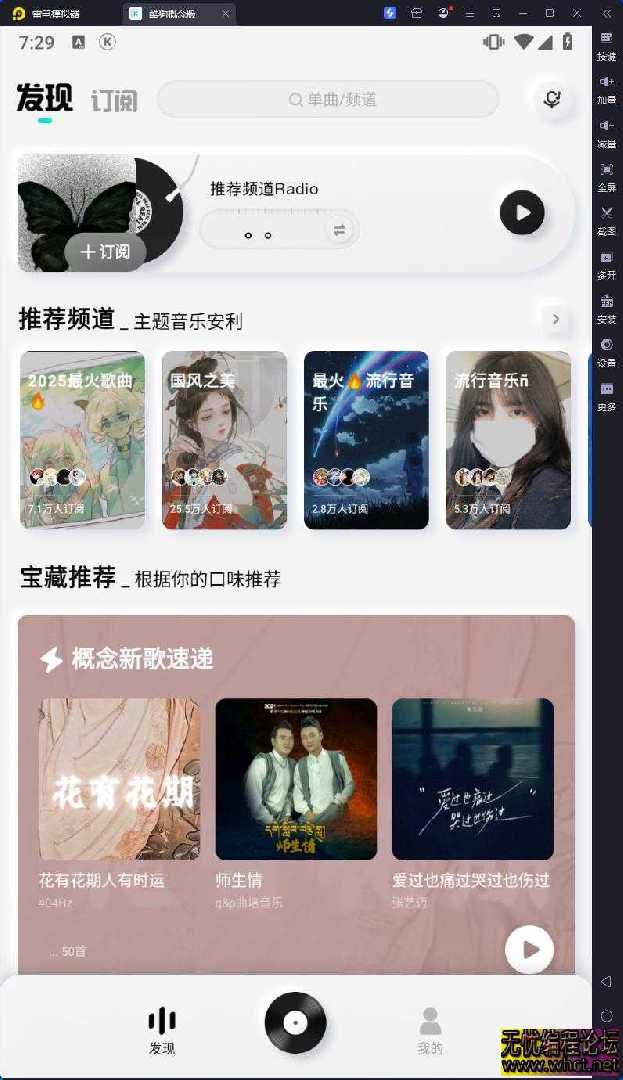Open the 单曲/频道 search box
The height and width of the screenshot is (1080, 623).
click(x=328, y=99)
